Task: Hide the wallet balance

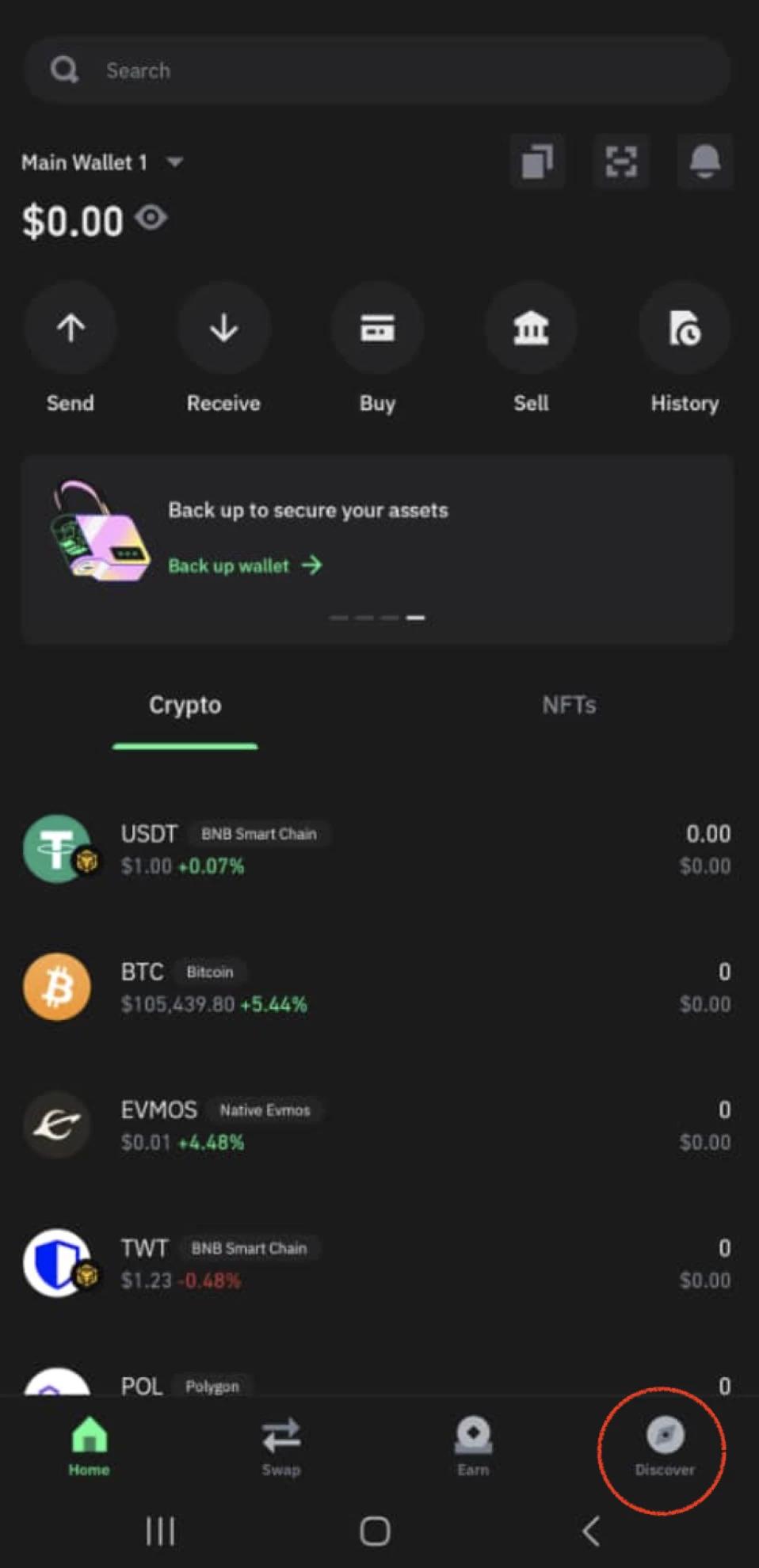Action: 151,218
